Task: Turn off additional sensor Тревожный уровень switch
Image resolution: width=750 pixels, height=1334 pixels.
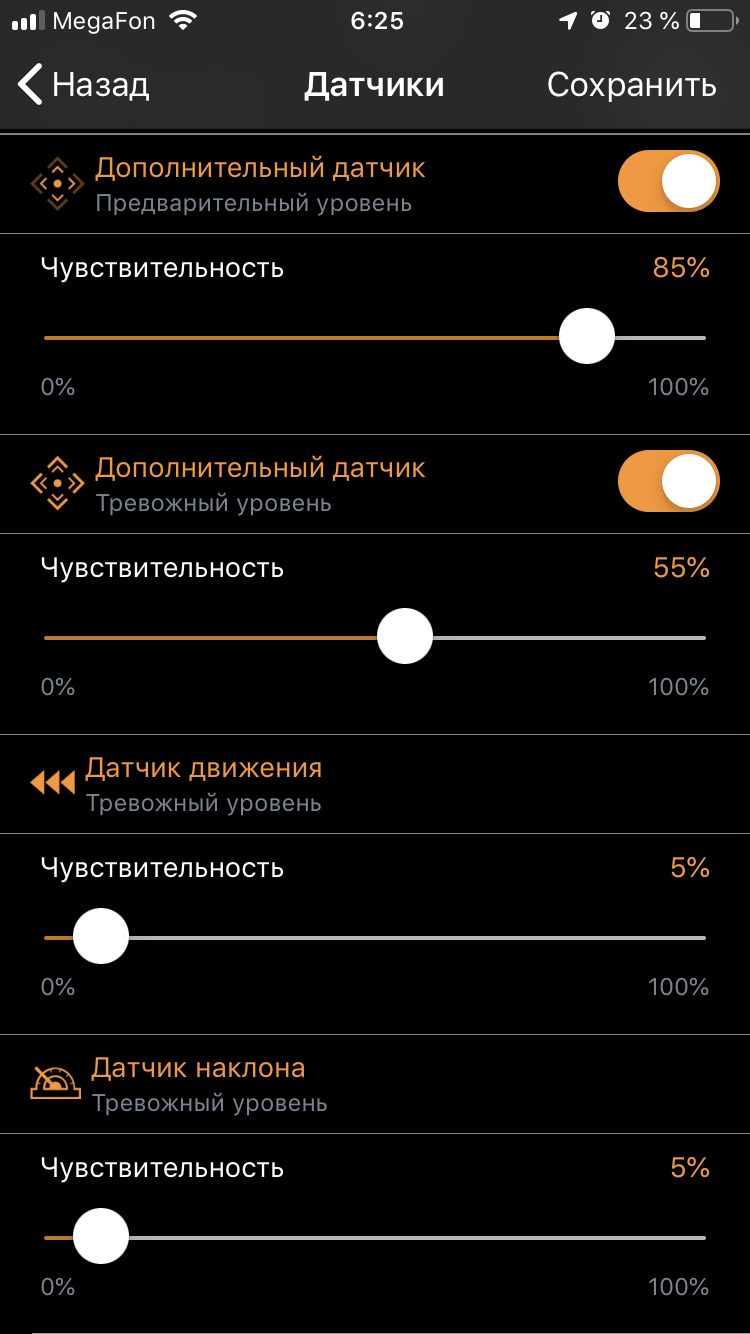Action: coord(668,481)
